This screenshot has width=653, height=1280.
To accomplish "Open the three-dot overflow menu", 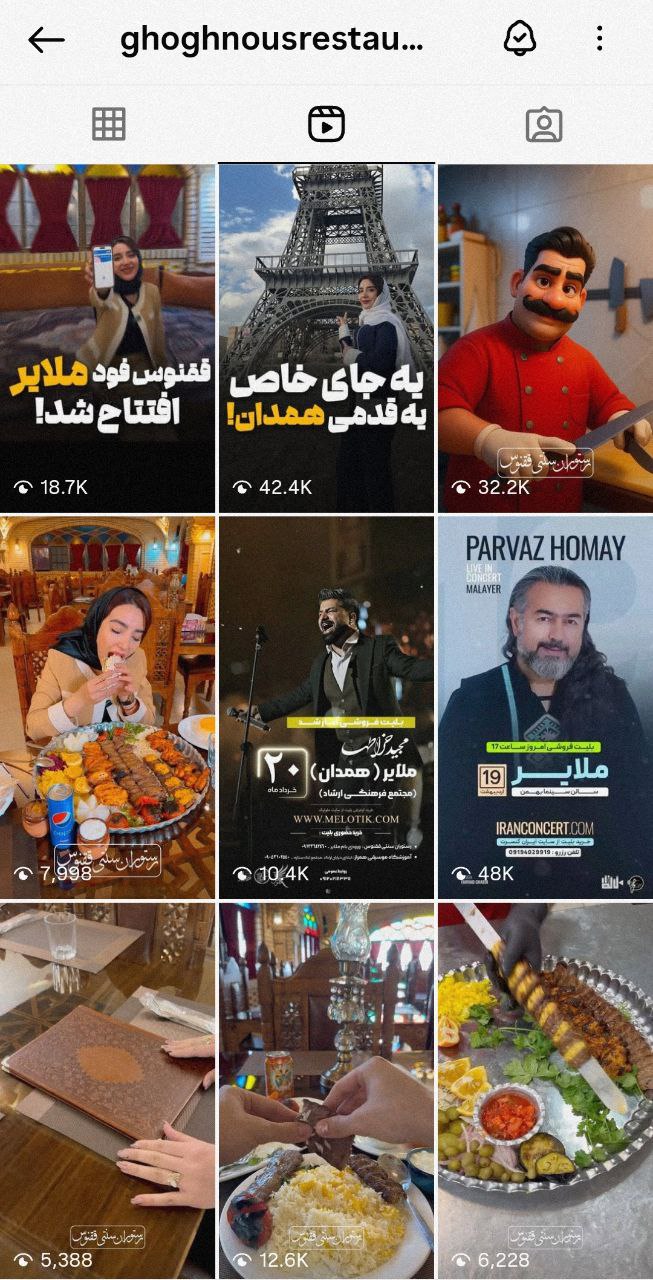I will point(599,40).
